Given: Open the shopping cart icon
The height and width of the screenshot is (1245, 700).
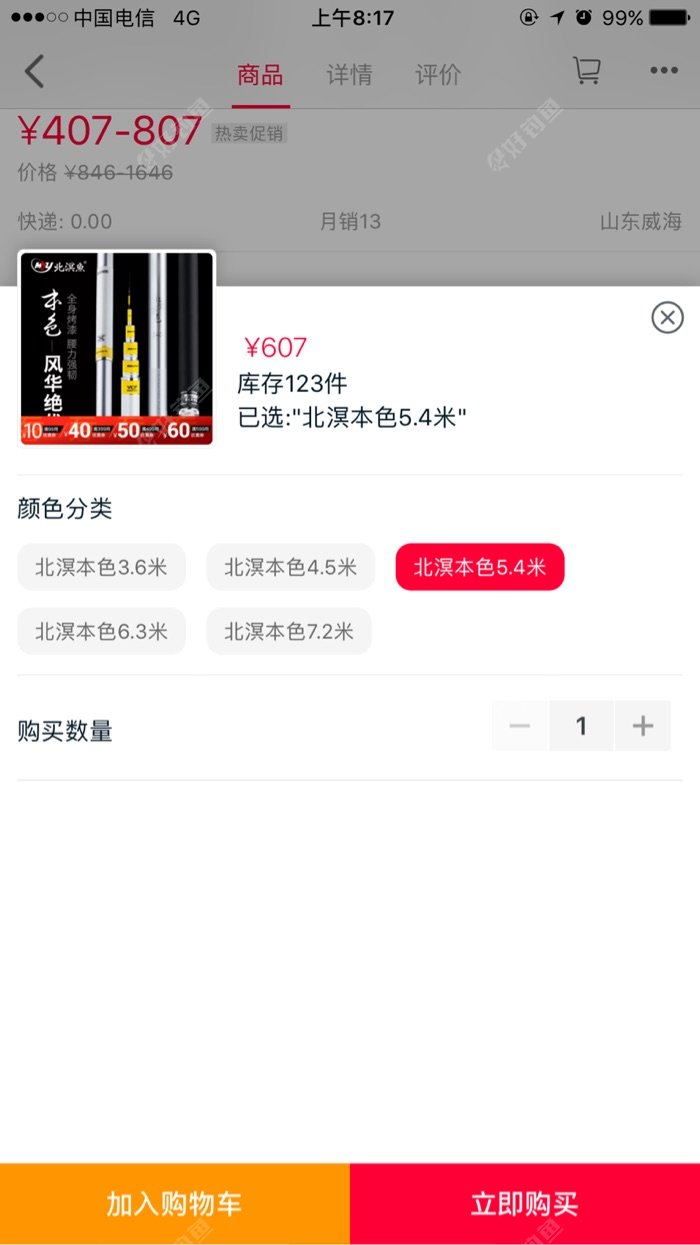Looking at the screenshot, I should pos(586,71).
